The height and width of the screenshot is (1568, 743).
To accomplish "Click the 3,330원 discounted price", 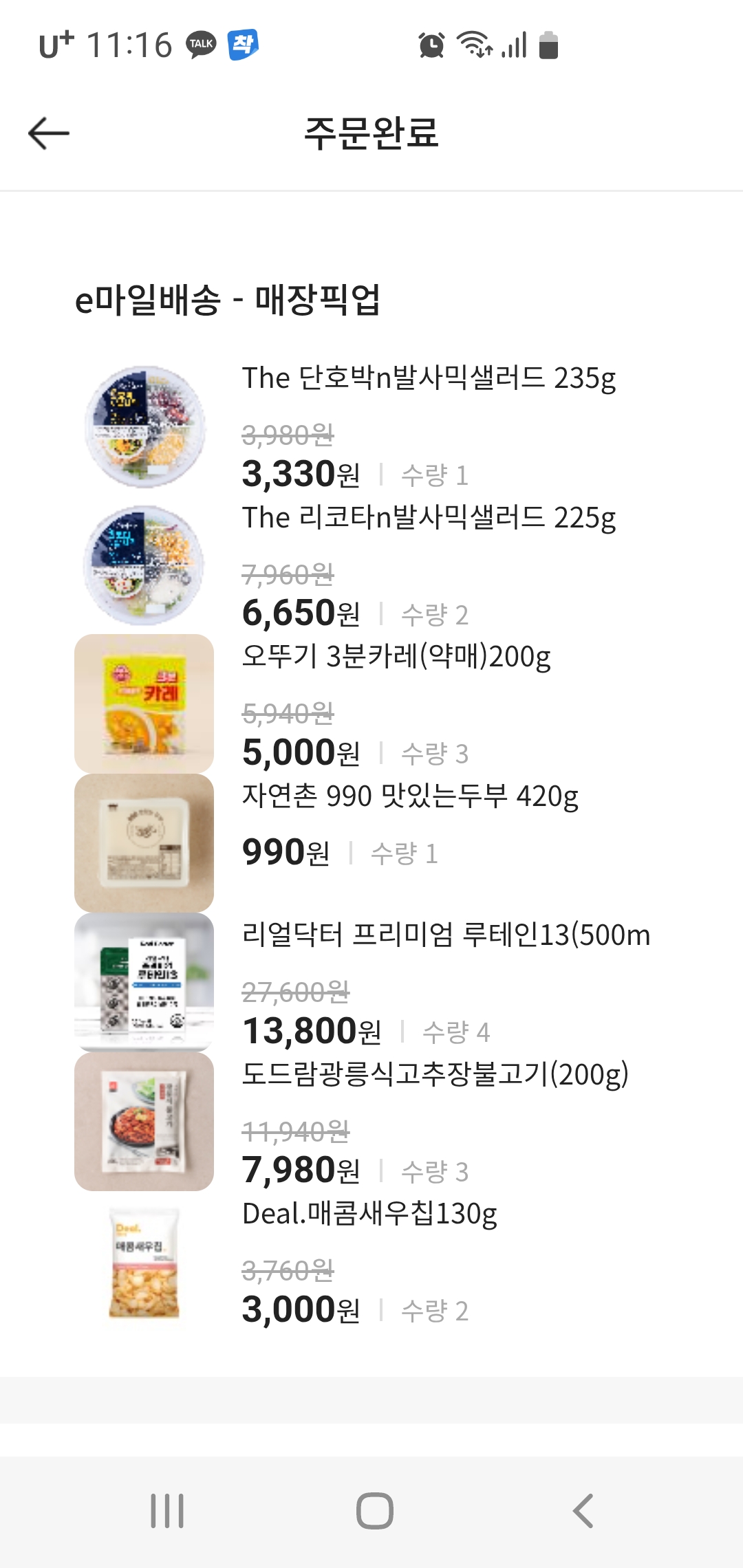I will [x=301, y=473].
